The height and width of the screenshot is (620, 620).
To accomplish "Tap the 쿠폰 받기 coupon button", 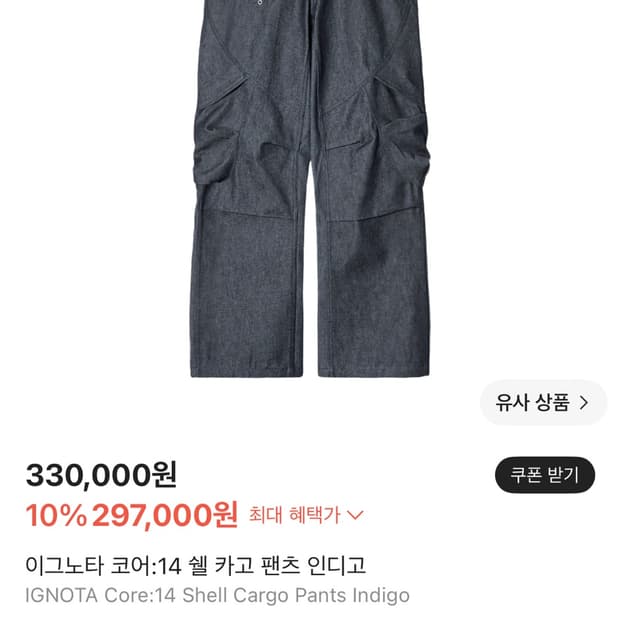I will pyautogui.click(x=544, y=474).
